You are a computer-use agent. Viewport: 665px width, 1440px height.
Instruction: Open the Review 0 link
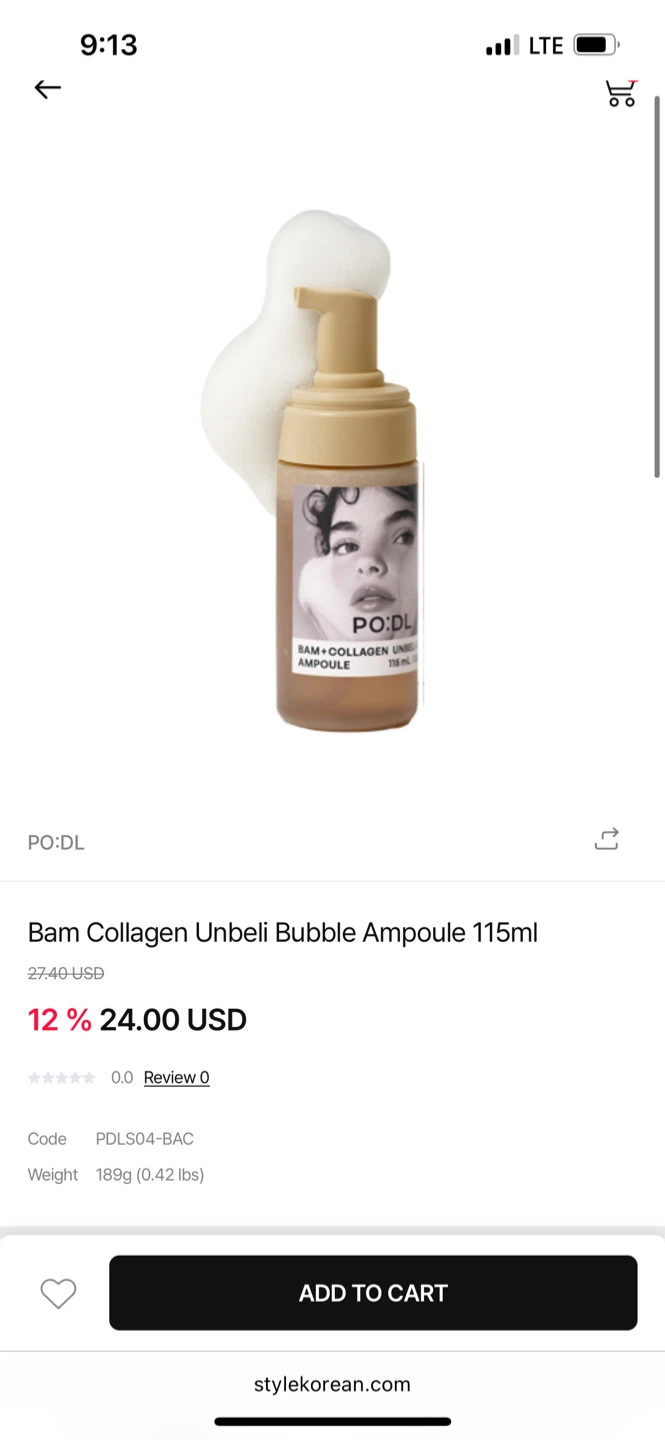pyautogui.click(x=176, y=1077)
